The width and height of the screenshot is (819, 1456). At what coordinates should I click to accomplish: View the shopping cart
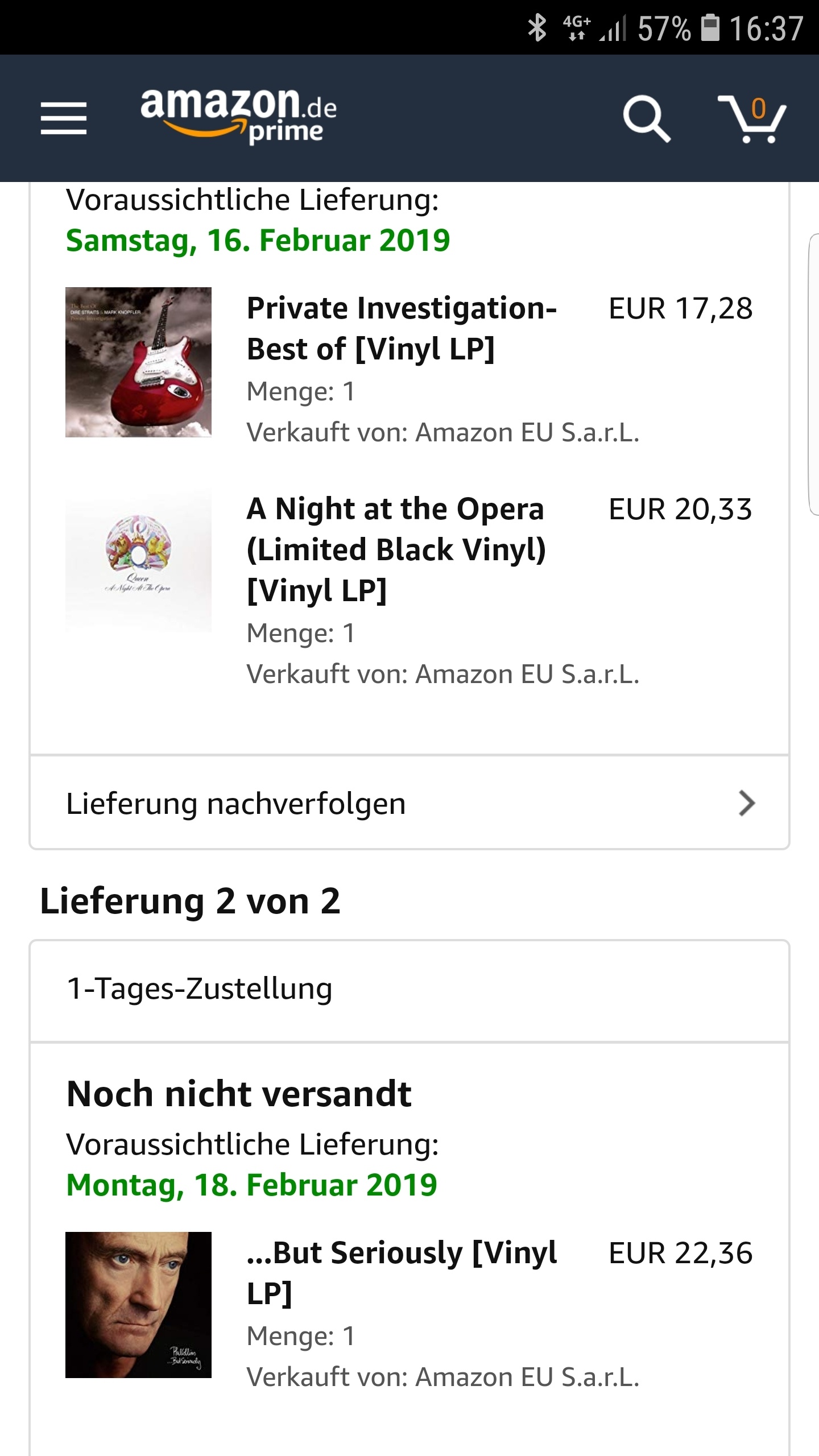[x=752, y=118]
